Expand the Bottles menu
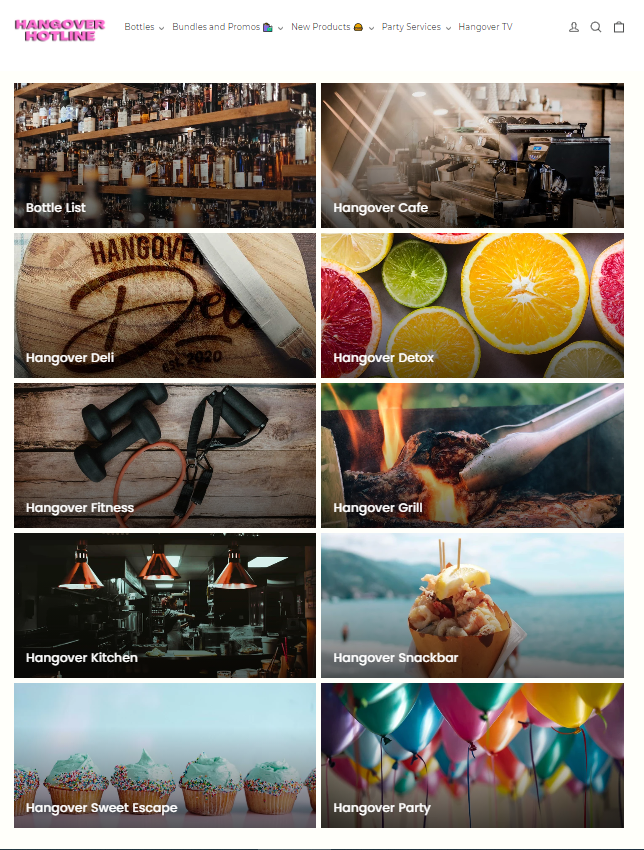 click(x=144, y=27)
